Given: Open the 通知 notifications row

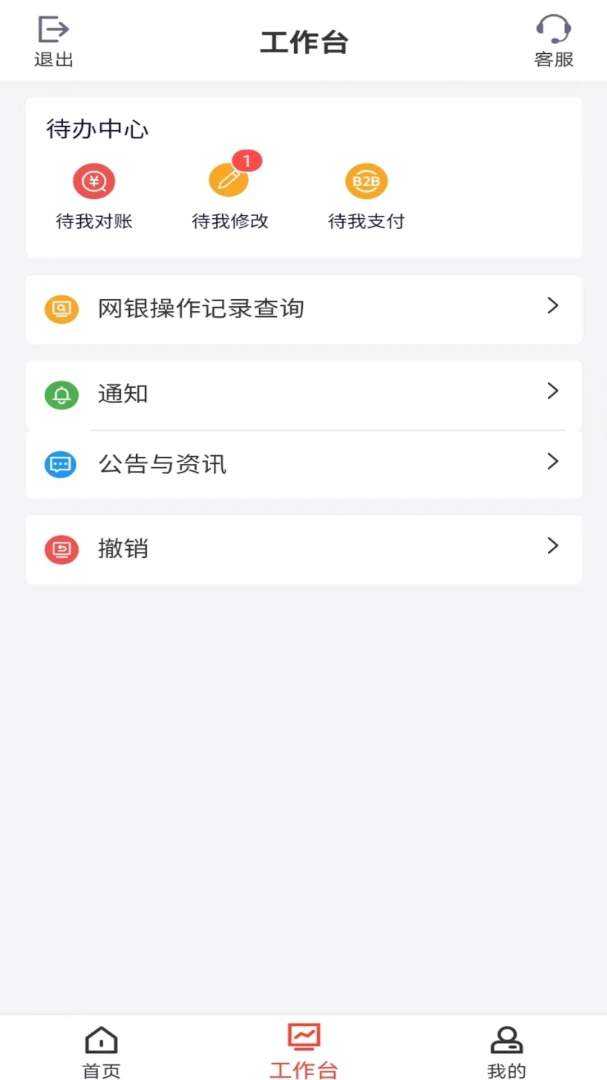Looking at the screenshot, I should [x=303, y=394].
